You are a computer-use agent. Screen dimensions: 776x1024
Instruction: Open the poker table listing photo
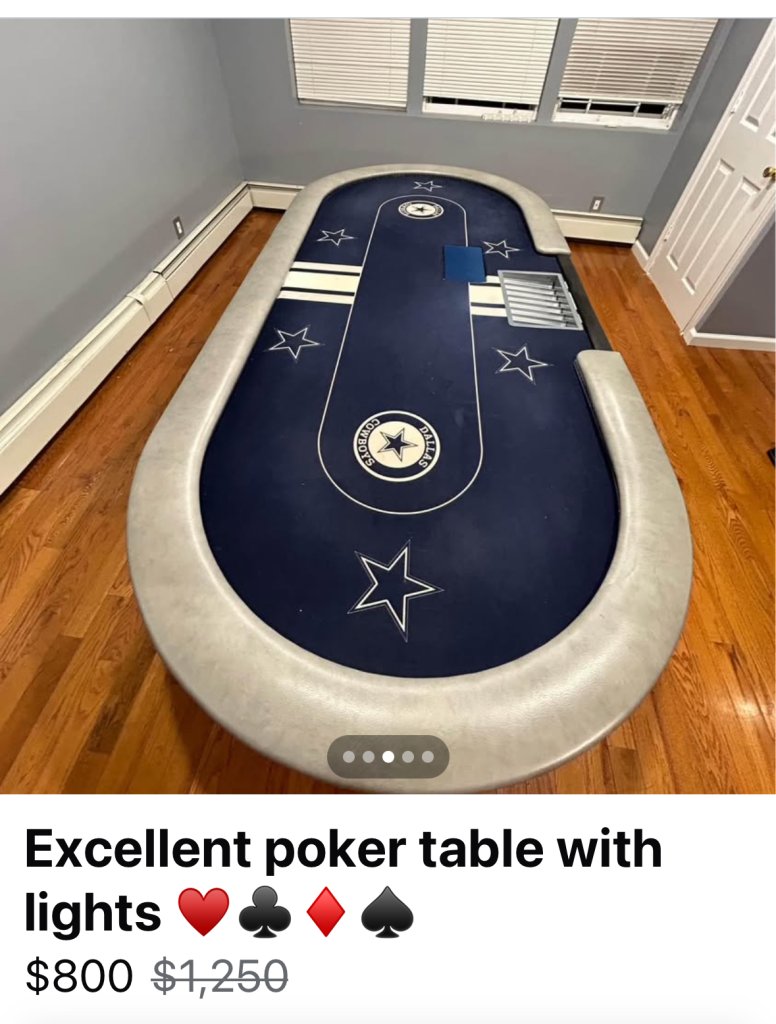point(388,400)
